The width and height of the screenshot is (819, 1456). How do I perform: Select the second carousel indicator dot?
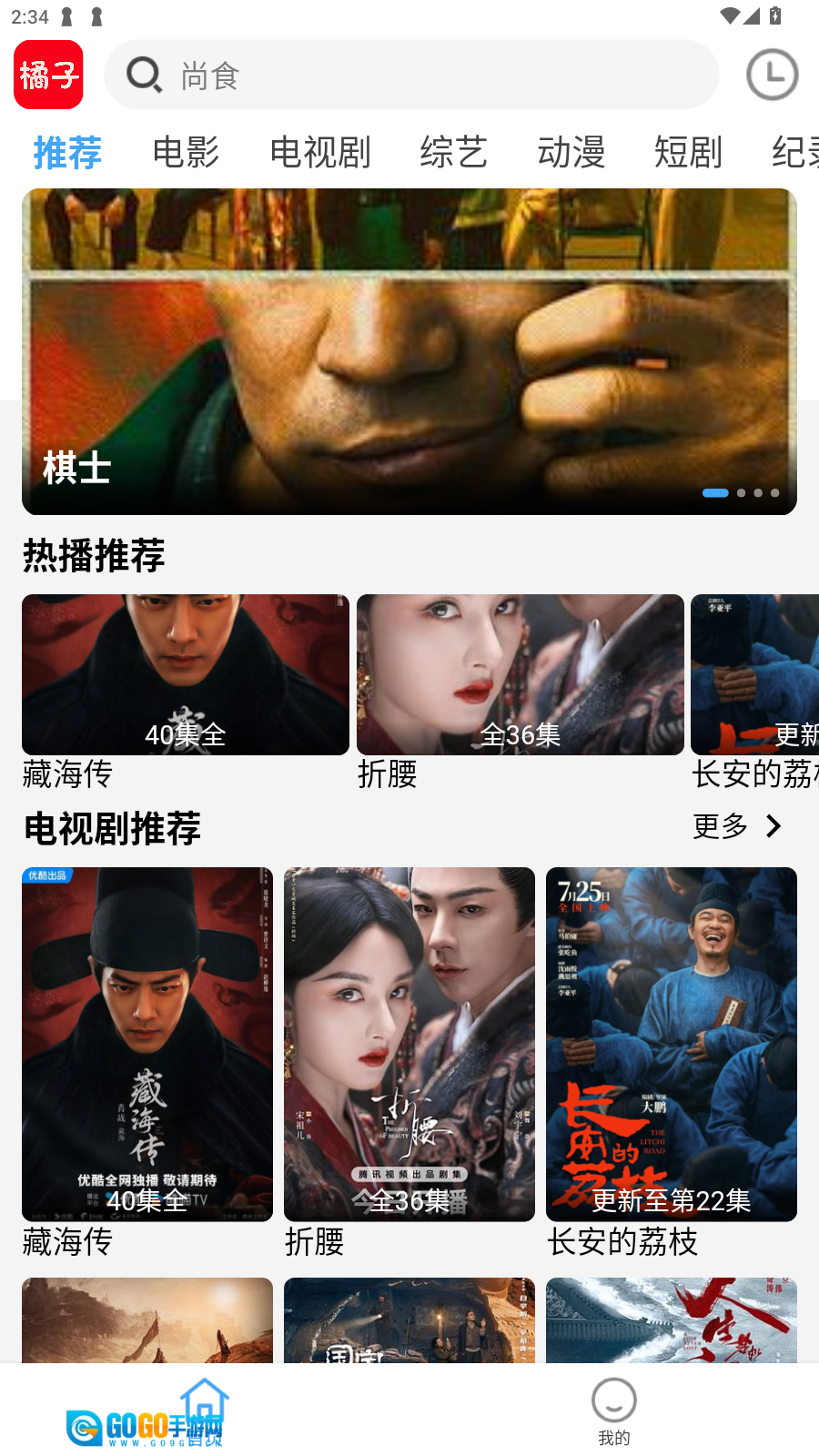[x=739, y=492]
